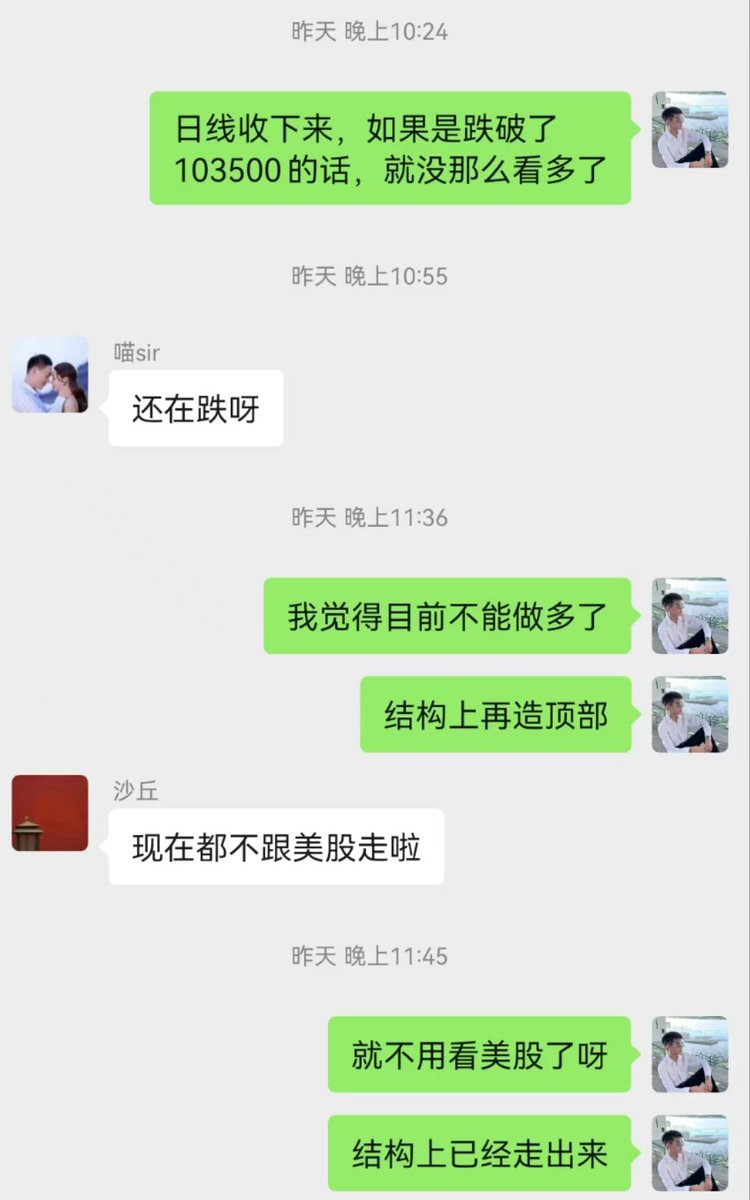This screenshot has height=1200, width=750.
Task: Tap avatar beside 结构上已经走出来
Action: [690, 1153]
